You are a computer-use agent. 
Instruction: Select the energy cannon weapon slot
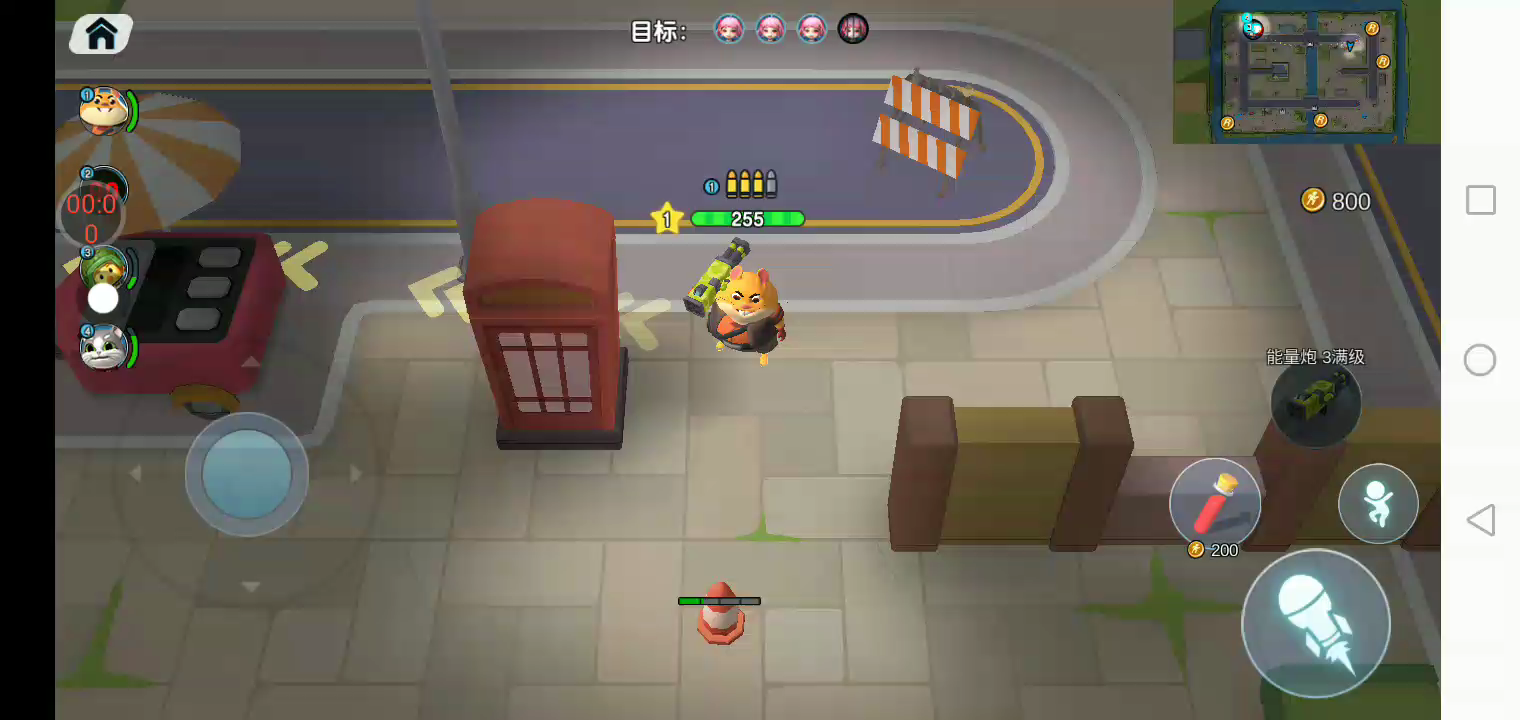pyautogui.click(x=1315, y=402)
